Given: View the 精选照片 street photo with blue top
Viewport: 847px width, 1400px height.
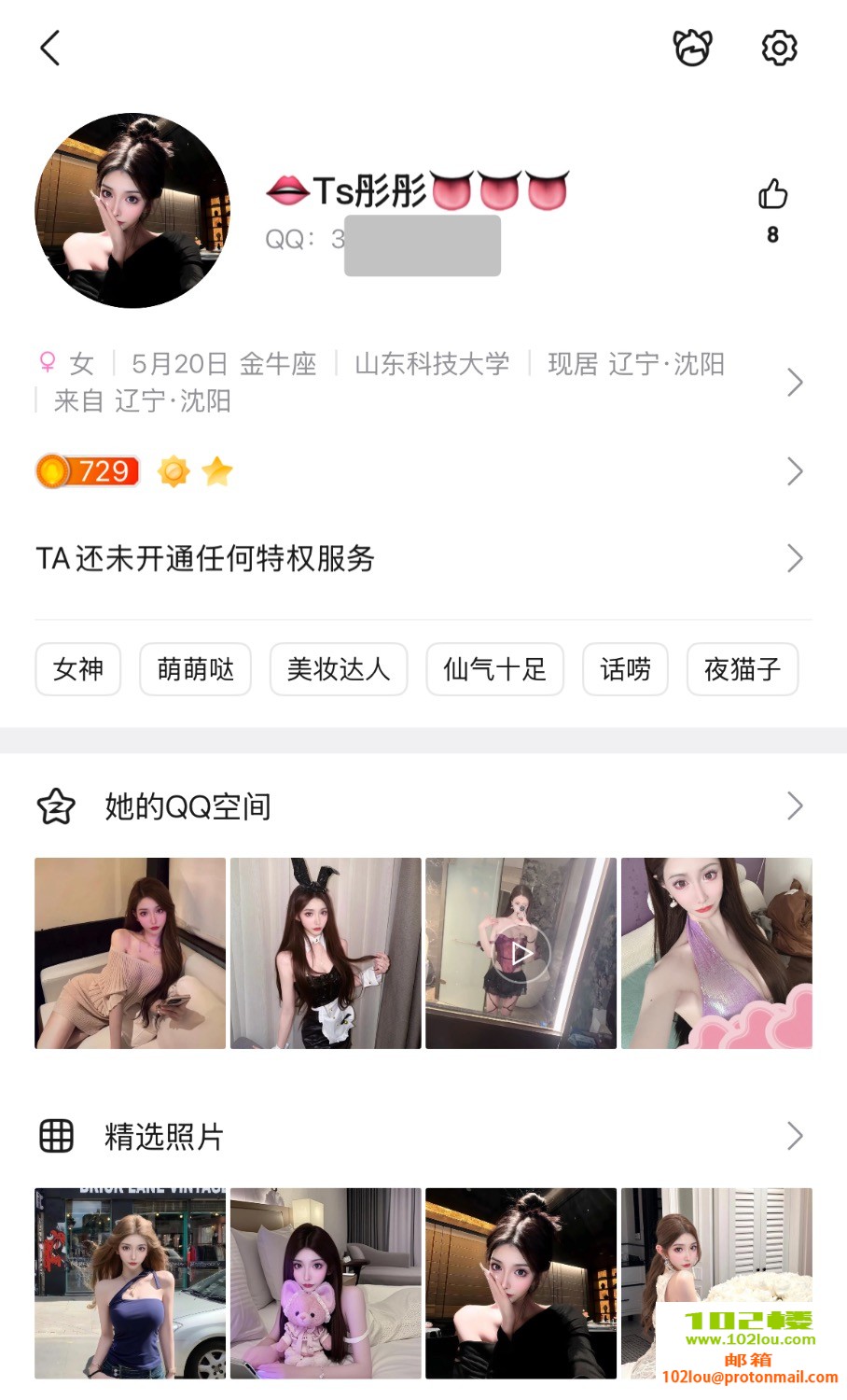Looking at the screenshot, I should 131,1283.
